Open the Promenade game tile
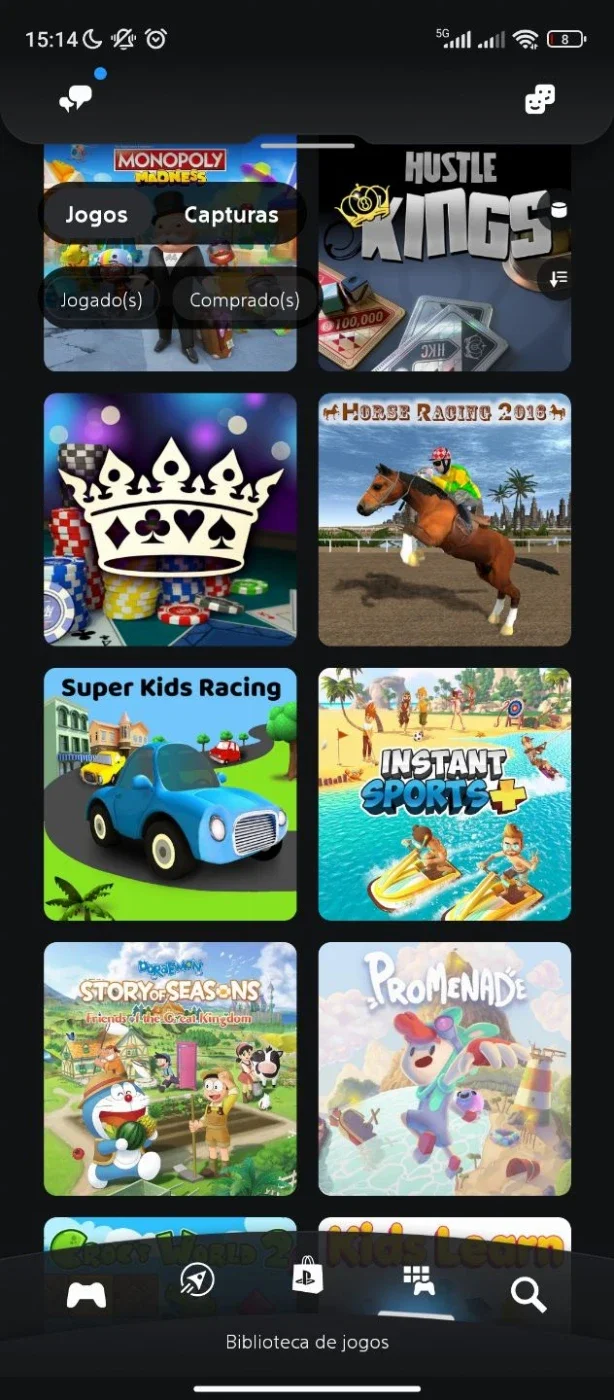This screenshot has height=1400, width=614. 444,1069
